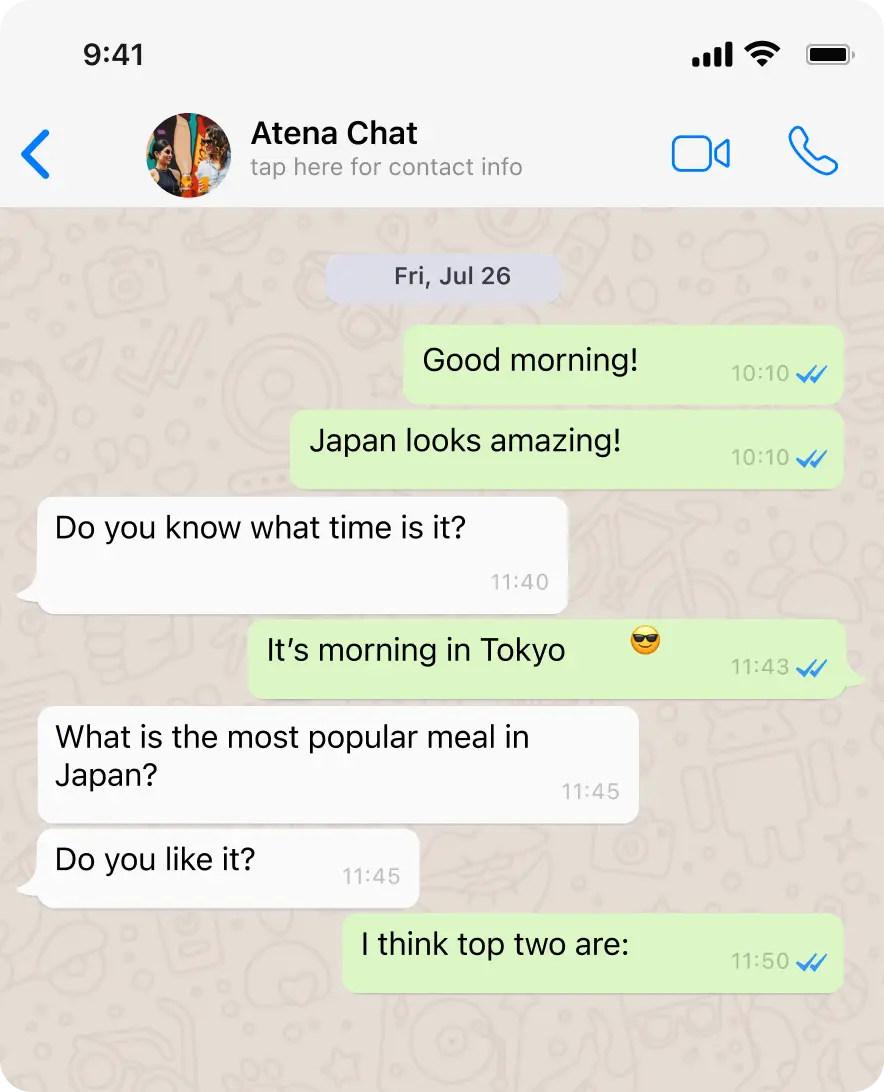Viewport: 884px width, 1092px height.
Task: Go back to the chat list
Action: [x=36, y=155]
